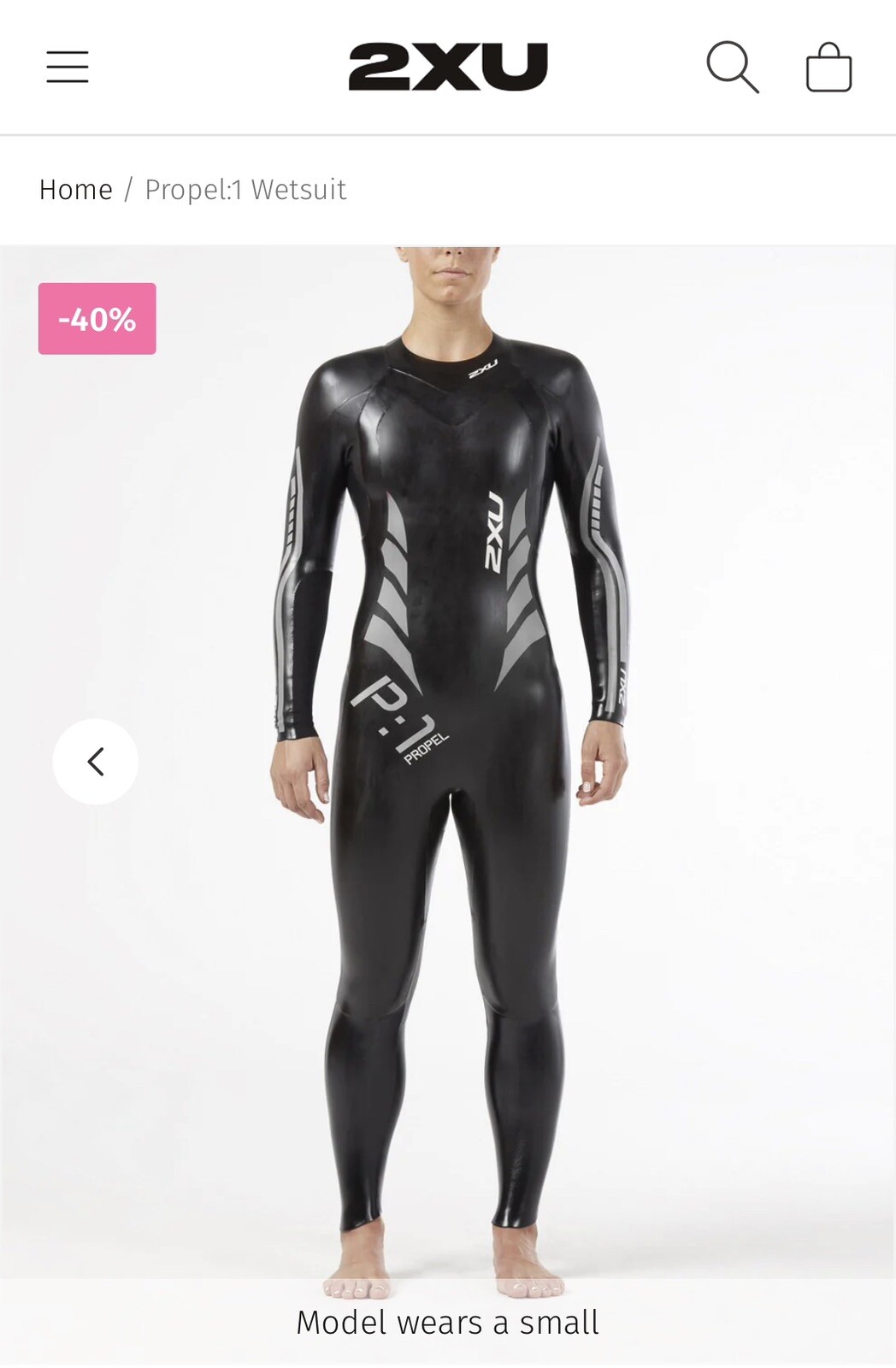The width and height of the screenshot is (896, 1368).
Task: Choose Propel:1 Wetsuit in breadcrumb navigation
Action: [x=246, y=189]
